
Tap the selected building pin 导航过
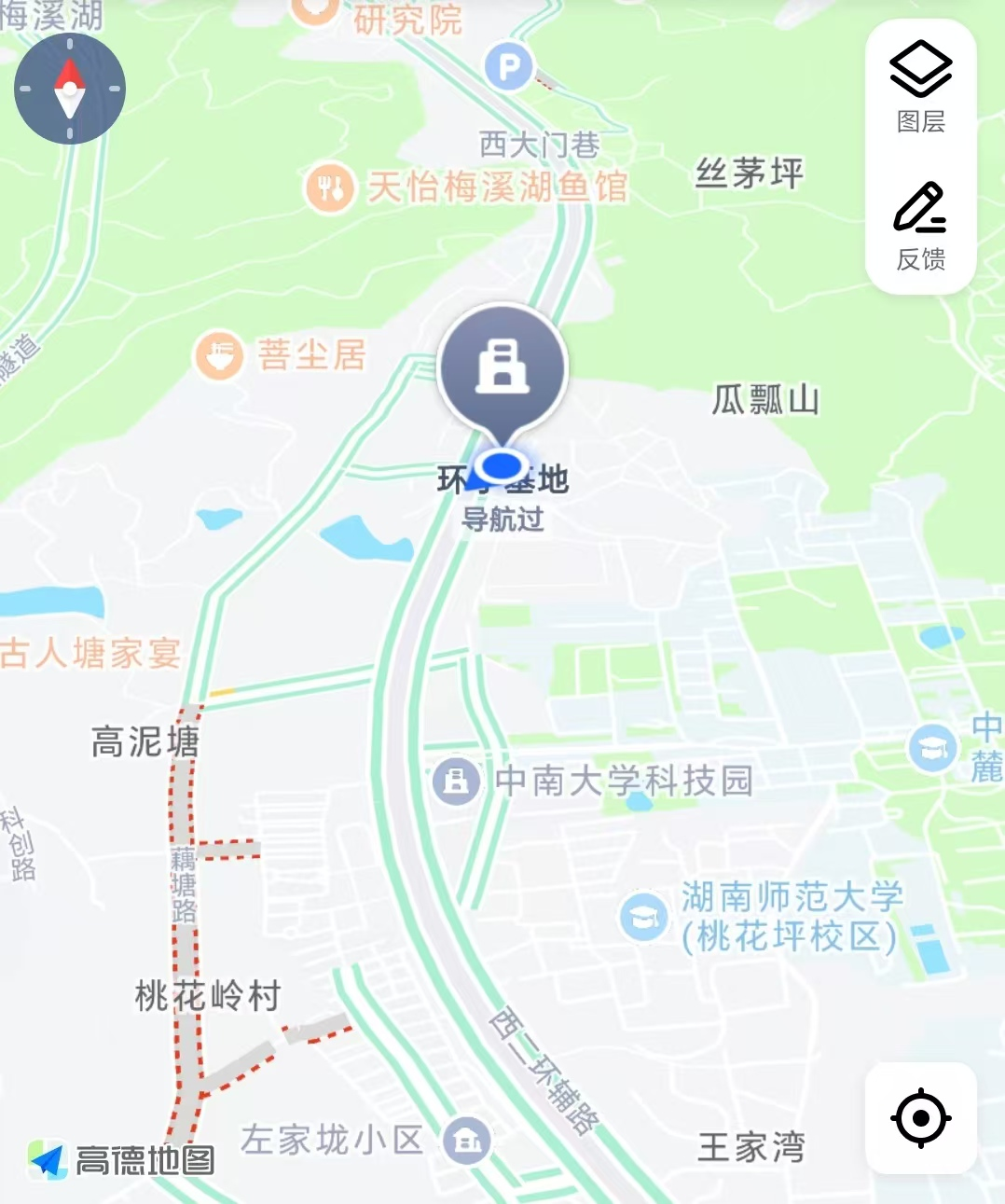click(x=502, y=368)
